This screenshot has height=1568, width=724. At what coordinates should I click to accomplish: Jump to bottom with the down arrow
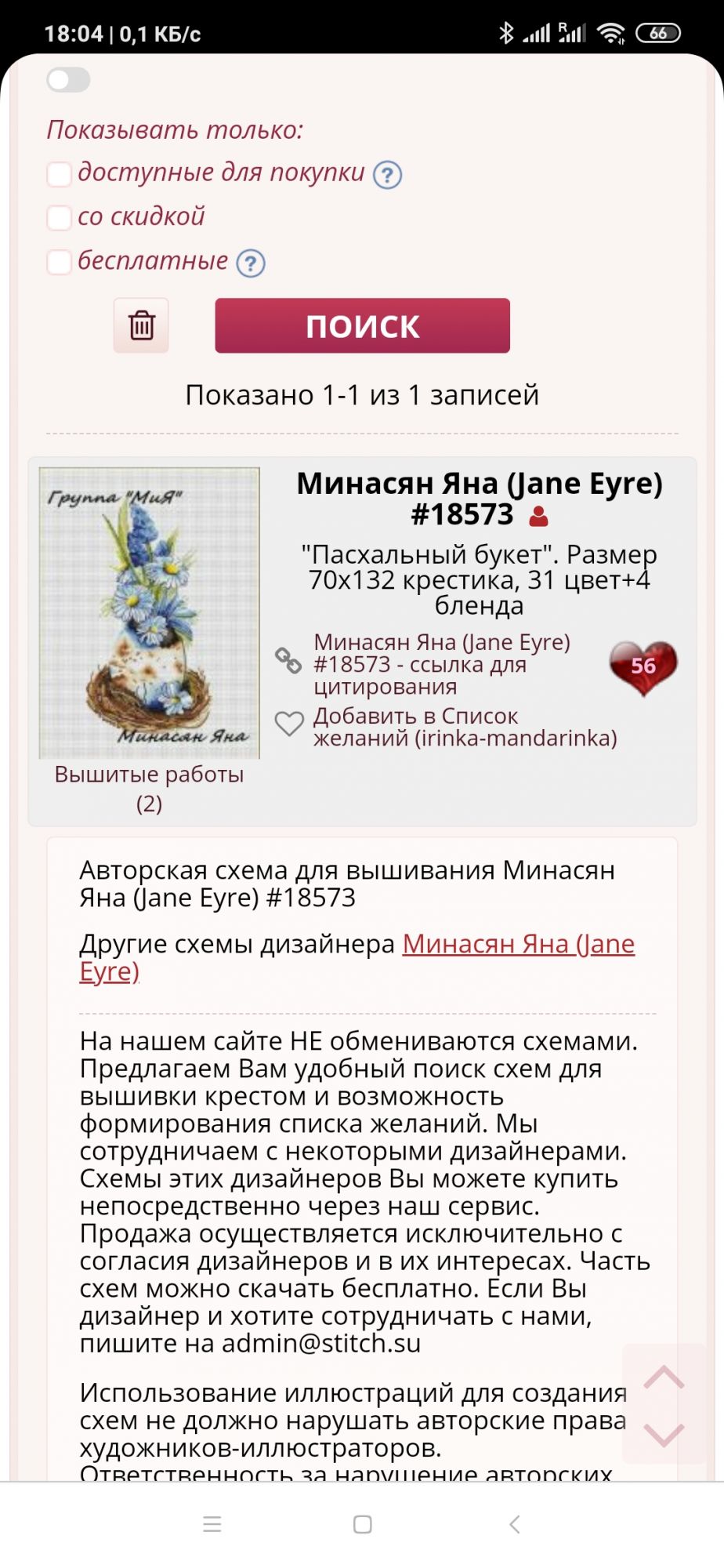click(x=664, y=1434)
